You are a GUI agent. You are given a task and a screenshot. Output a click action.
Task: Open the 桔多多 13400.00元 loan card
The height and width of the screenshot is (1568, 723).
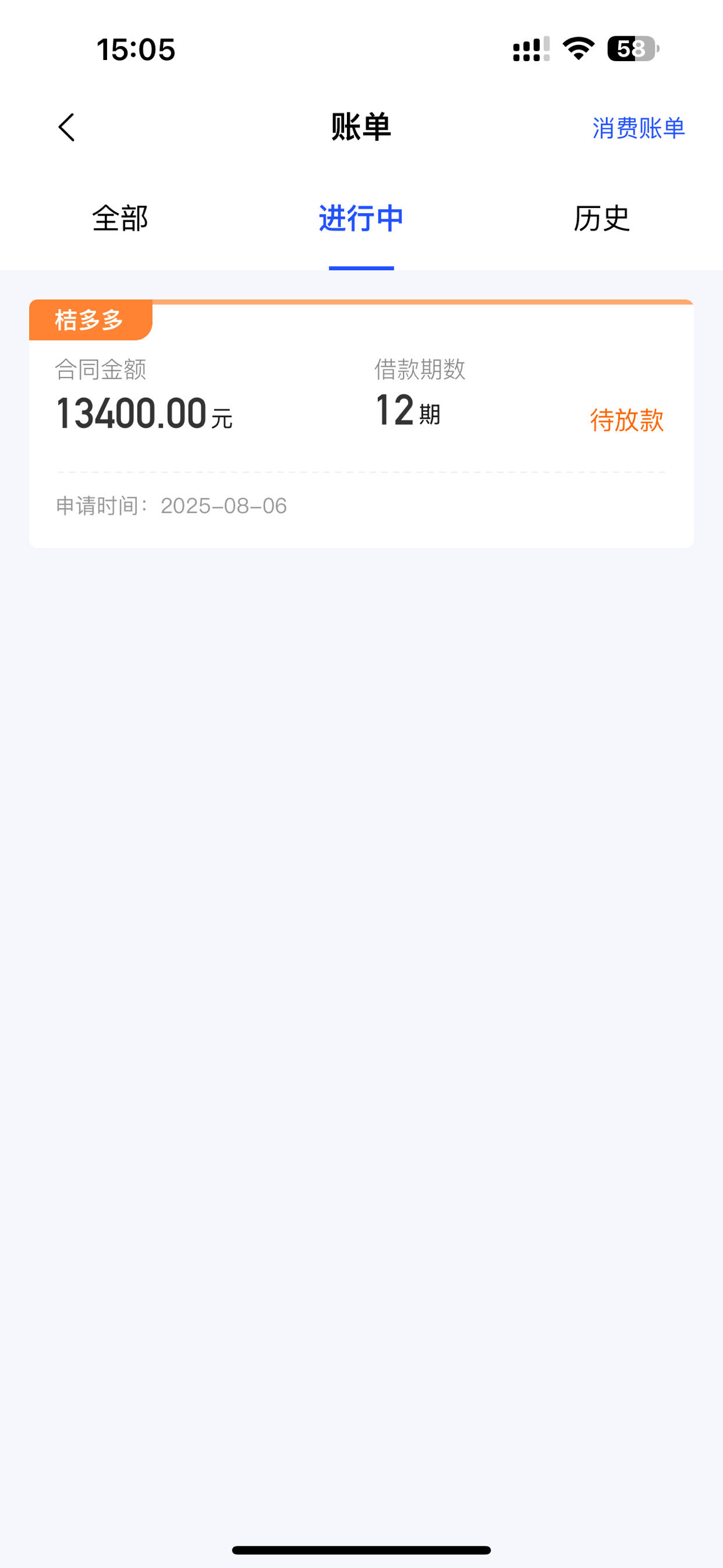click(361, 423)
